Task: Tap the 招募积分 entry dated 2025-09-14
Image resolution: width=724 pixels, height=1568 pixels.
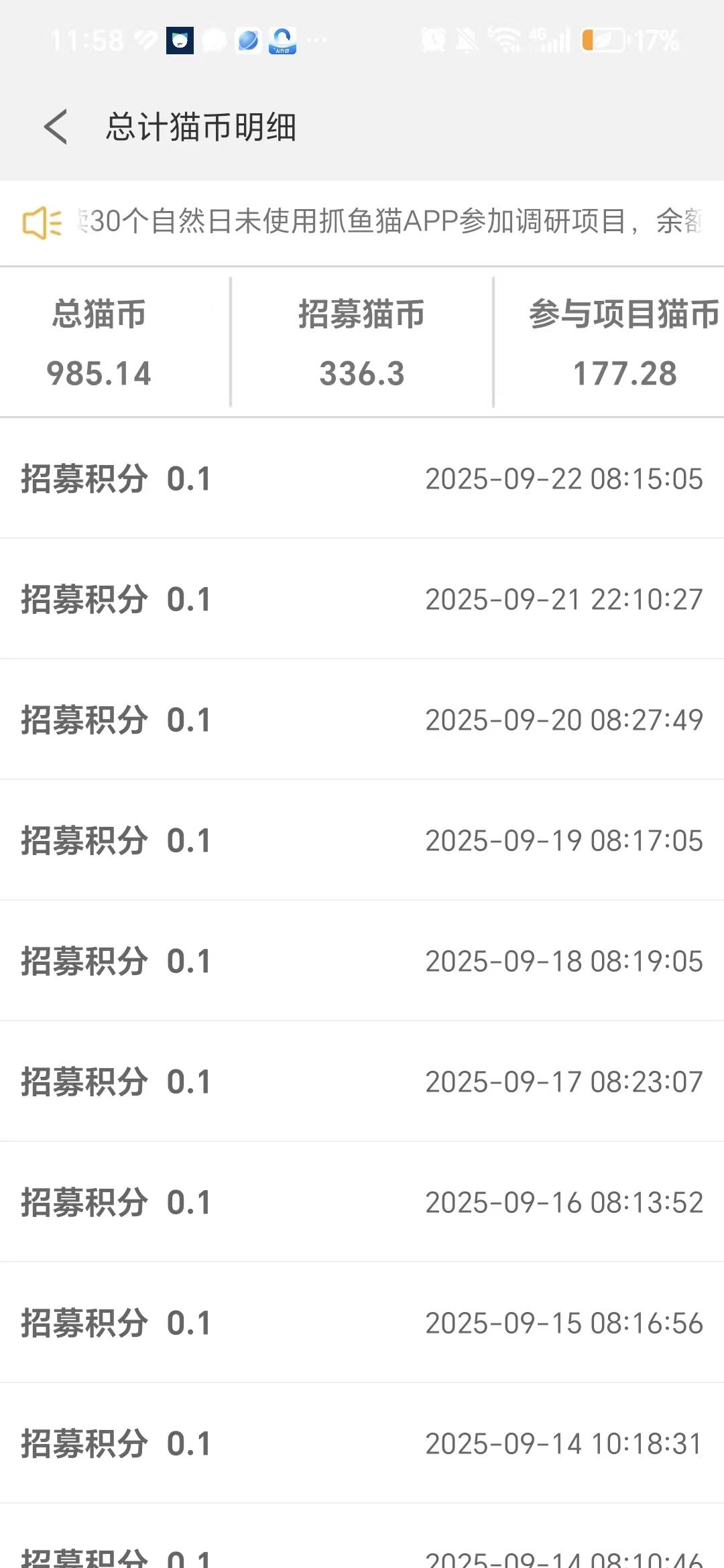Action: (362, 1443)
